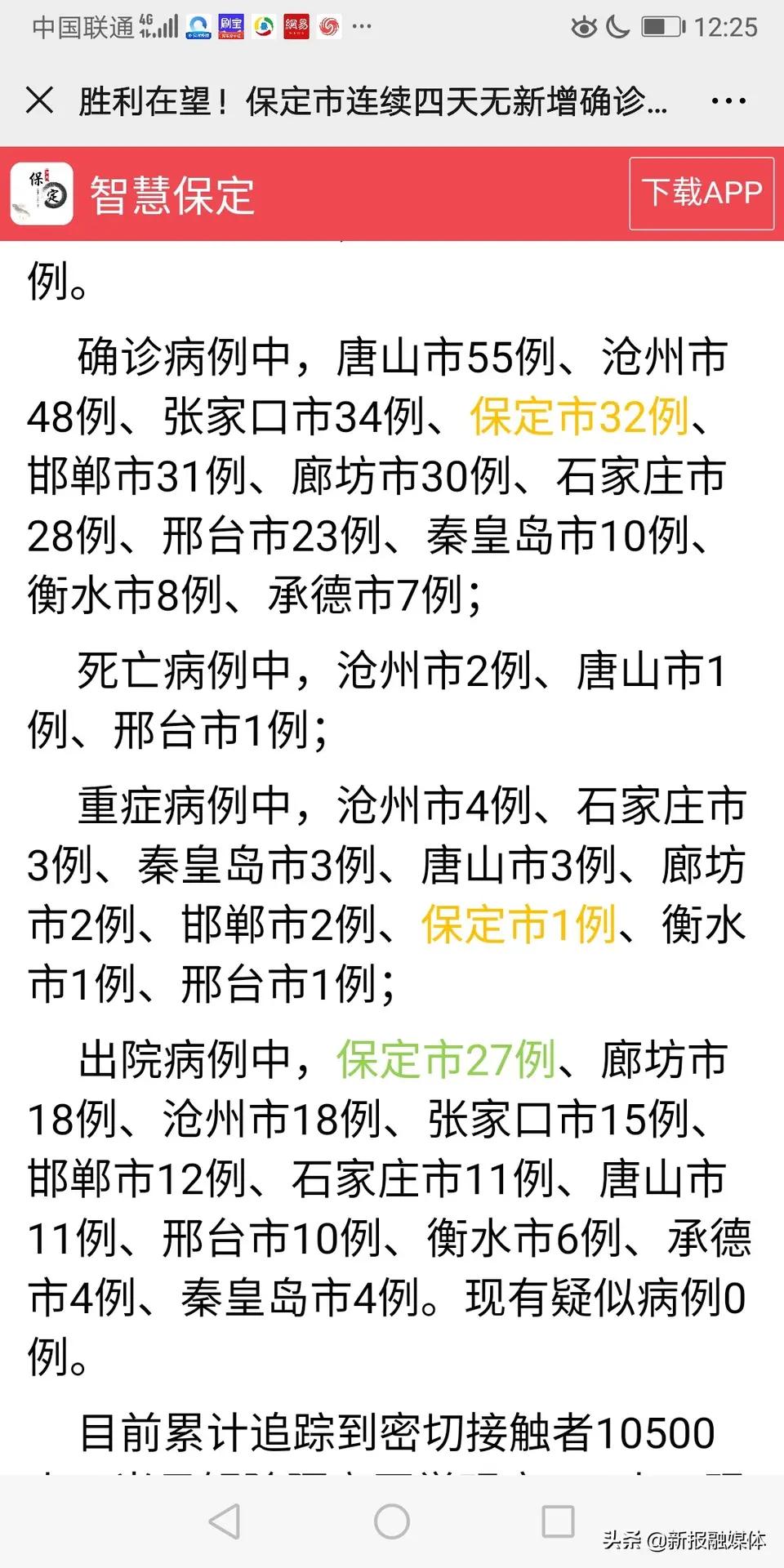Tap the 下载APP button

coord(701,194)
